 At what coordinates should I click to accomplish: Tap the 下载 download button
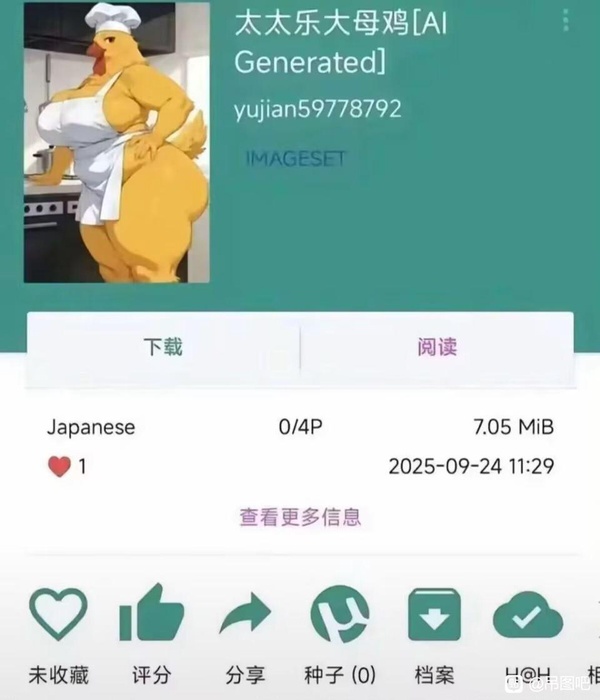coord(163,347)
